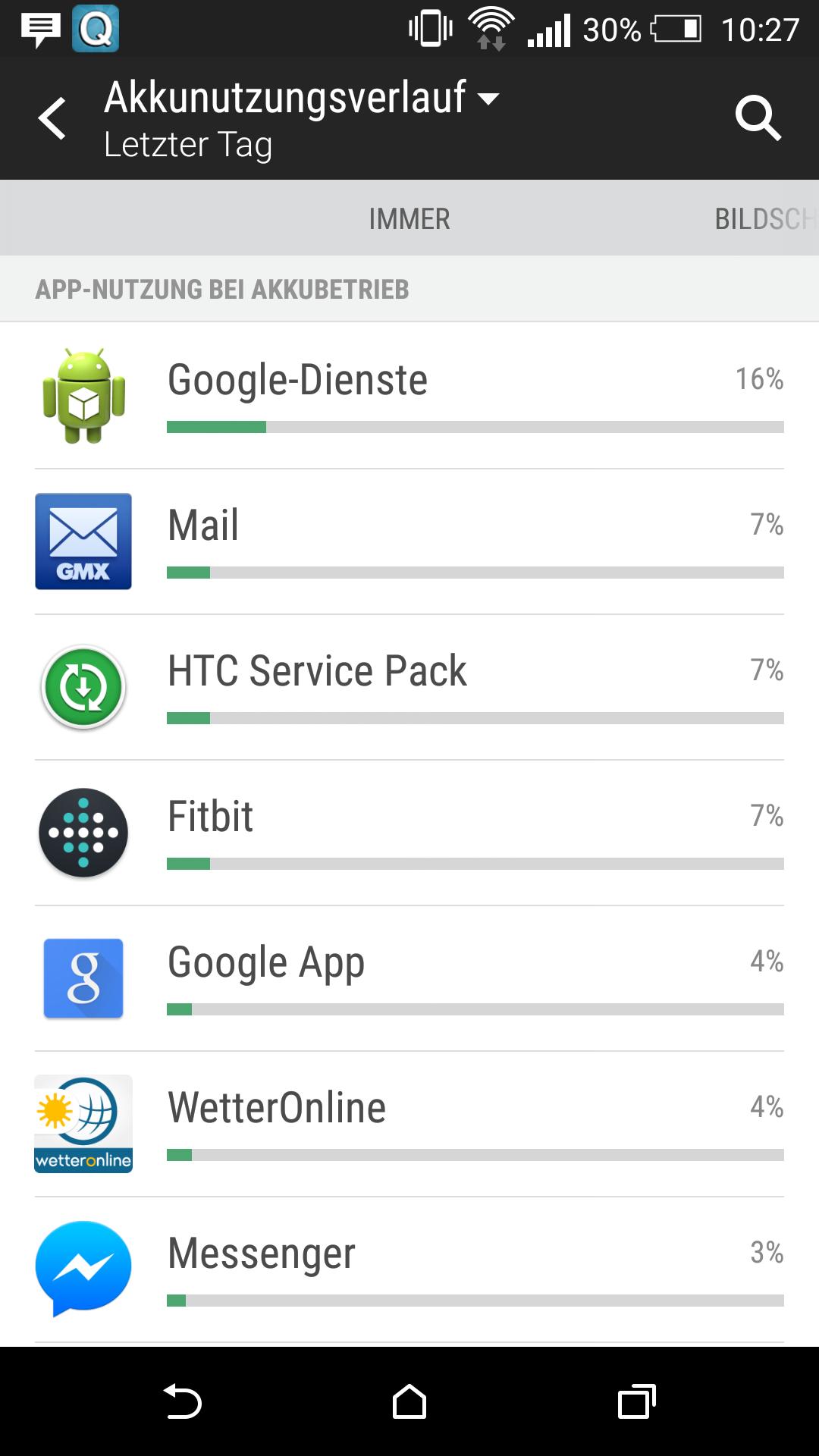Tap the system home button
819x1456 pixels.
pyautogui.click(x=409, y=1401)
